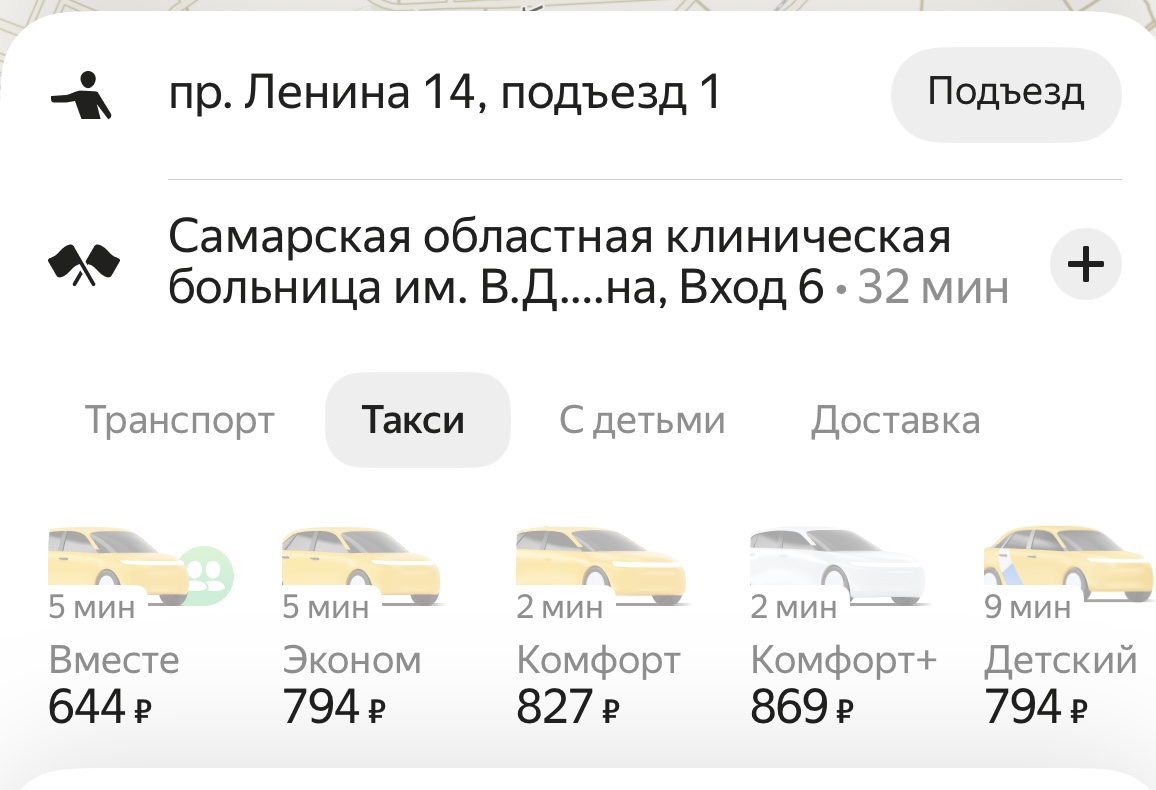Viewport: 1156px width, 790px height.
Task: Select the Такси tab
Action: pyautogui.click(x=417, y=420)
